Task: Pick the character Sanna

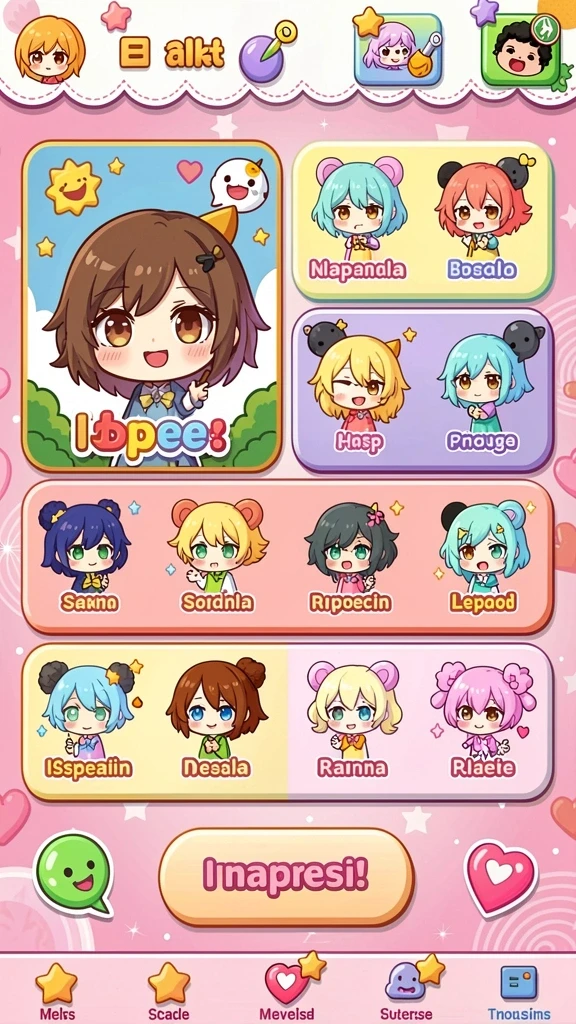Action: tap(89, 556)
